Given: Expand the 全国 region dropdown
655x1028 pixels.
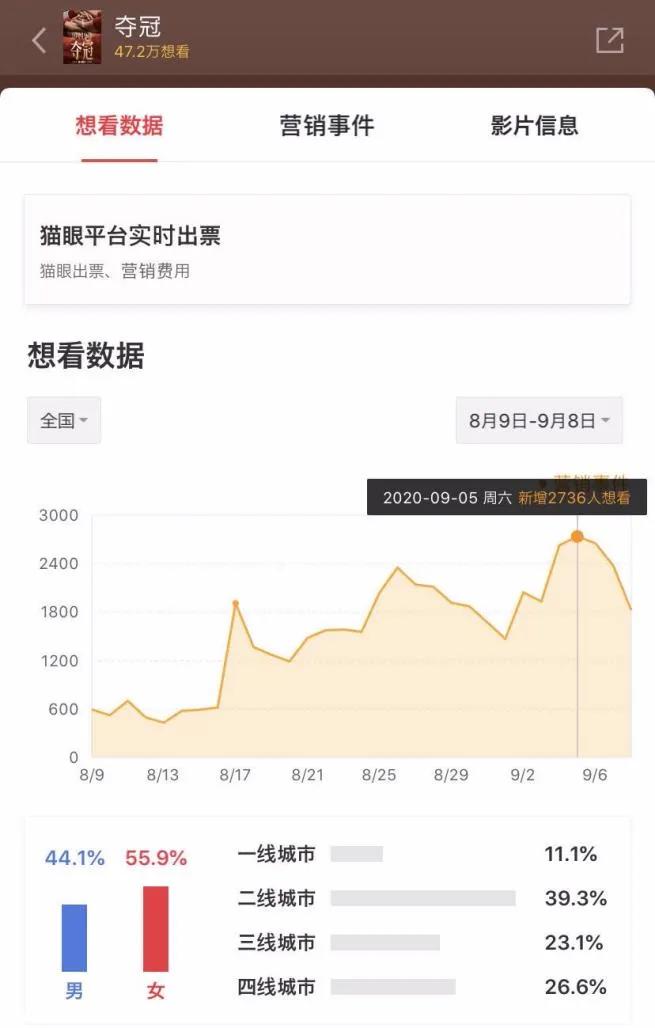Looking at the screenshot, I should point(64,420).
